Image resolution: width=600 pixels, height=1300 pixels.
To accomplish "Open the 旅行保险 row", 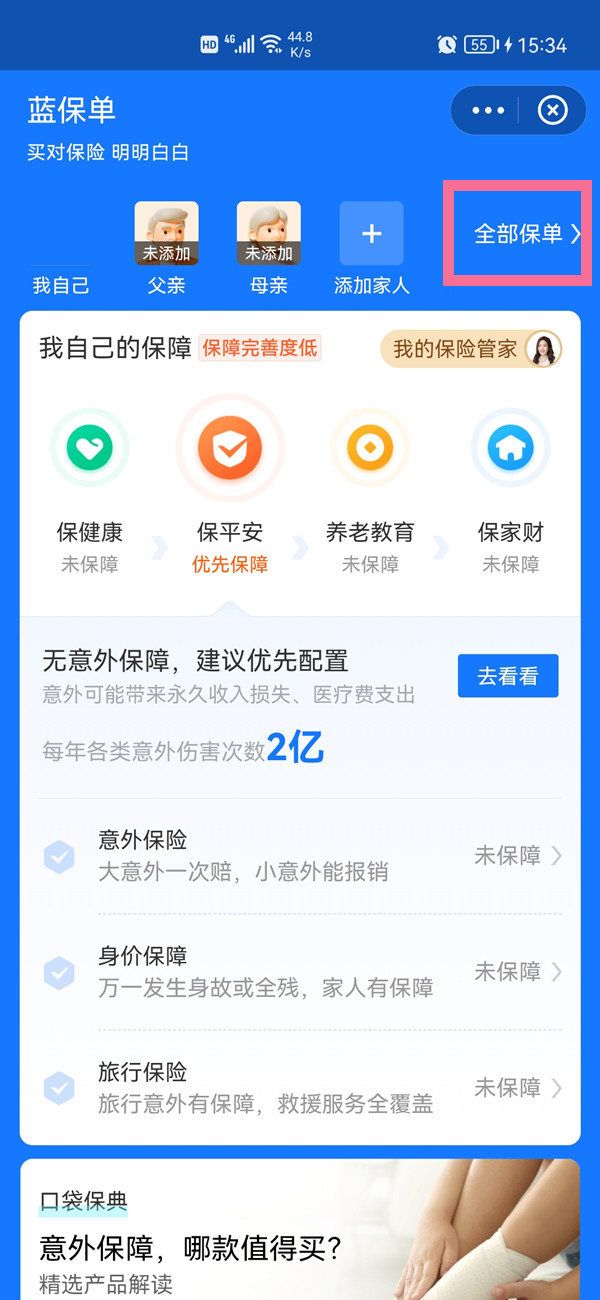I will [x=300, y=1088].
